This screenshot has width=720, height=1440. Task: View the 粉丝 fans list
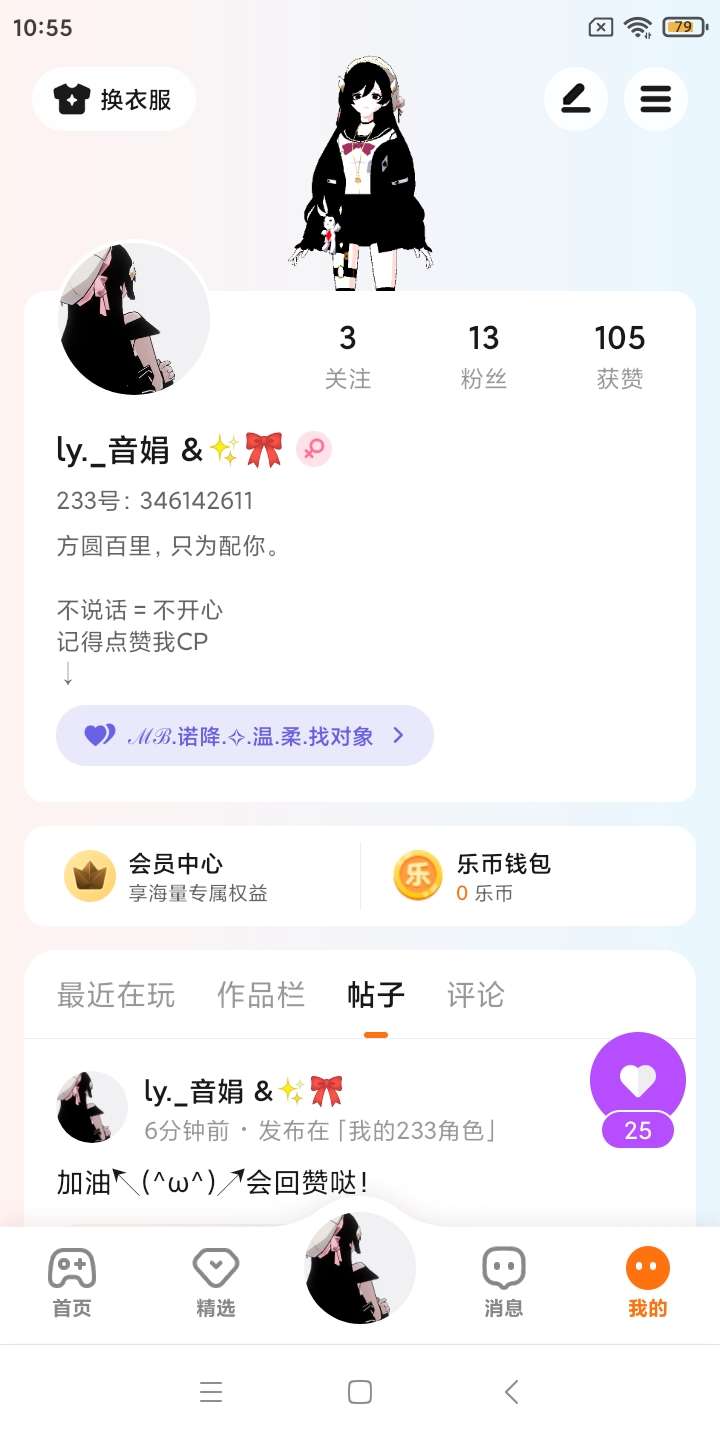point(484,356)
